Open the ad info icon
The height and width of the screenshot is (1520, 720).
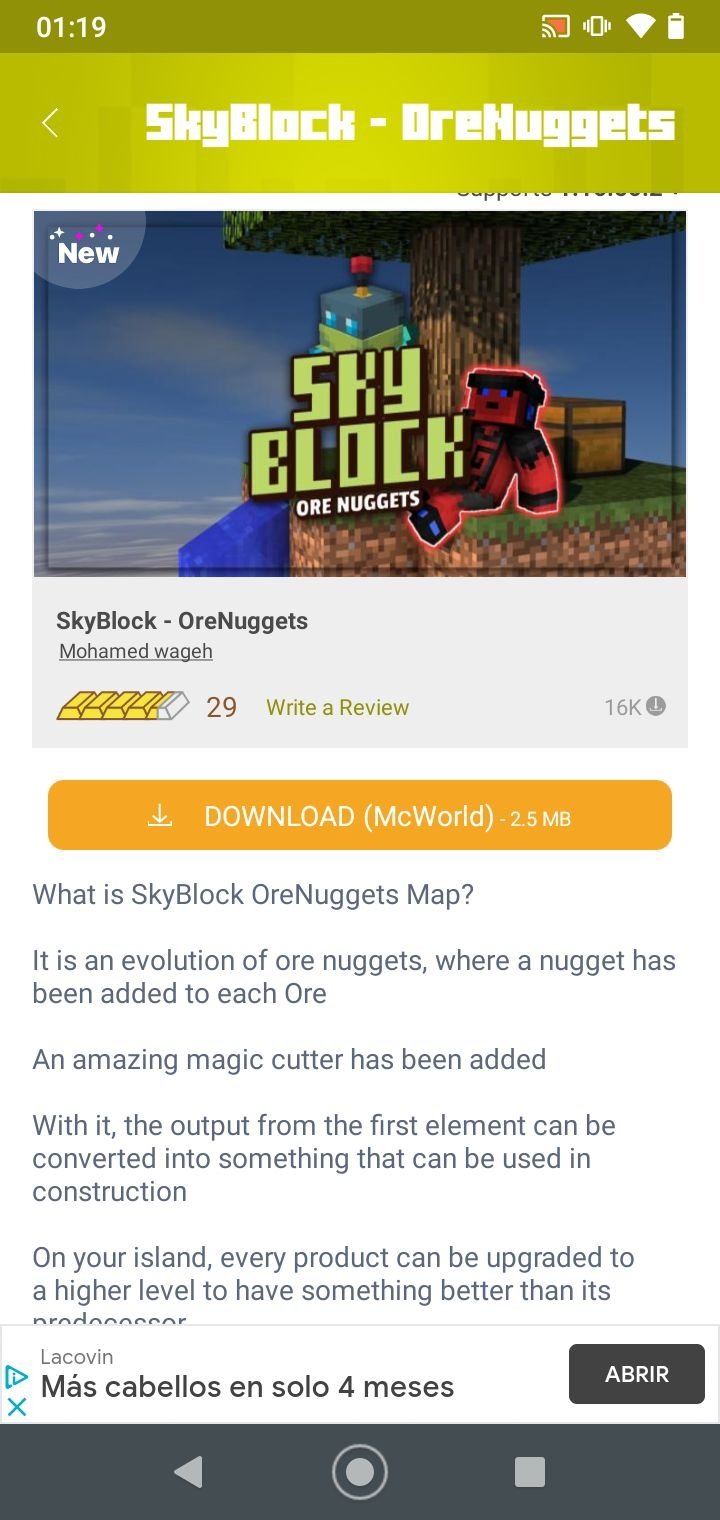(x=16, y=1377)
